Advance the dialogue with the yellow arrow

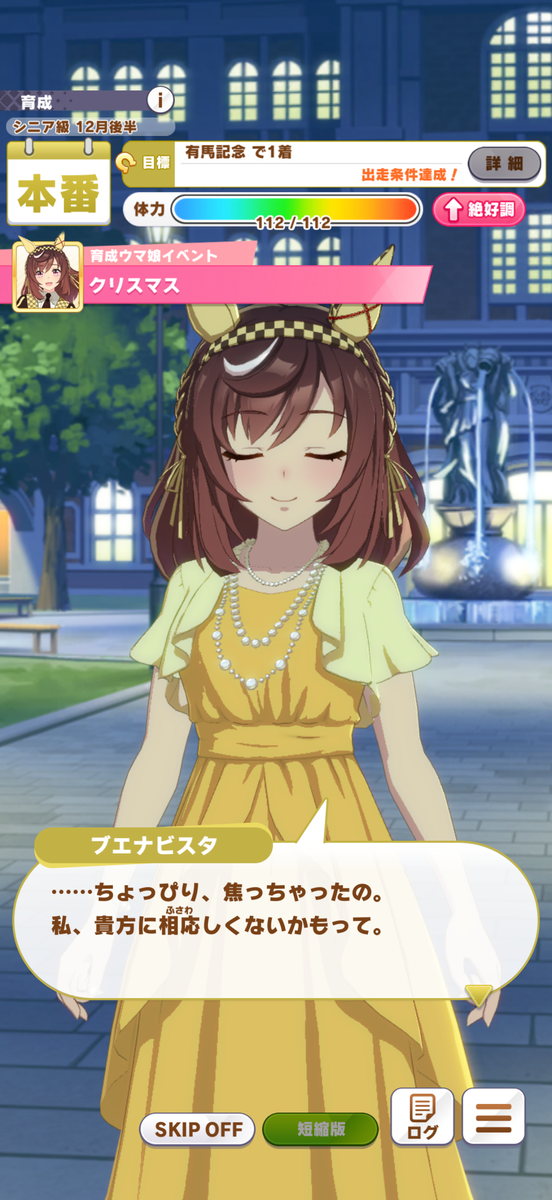[x=480, y=996]
